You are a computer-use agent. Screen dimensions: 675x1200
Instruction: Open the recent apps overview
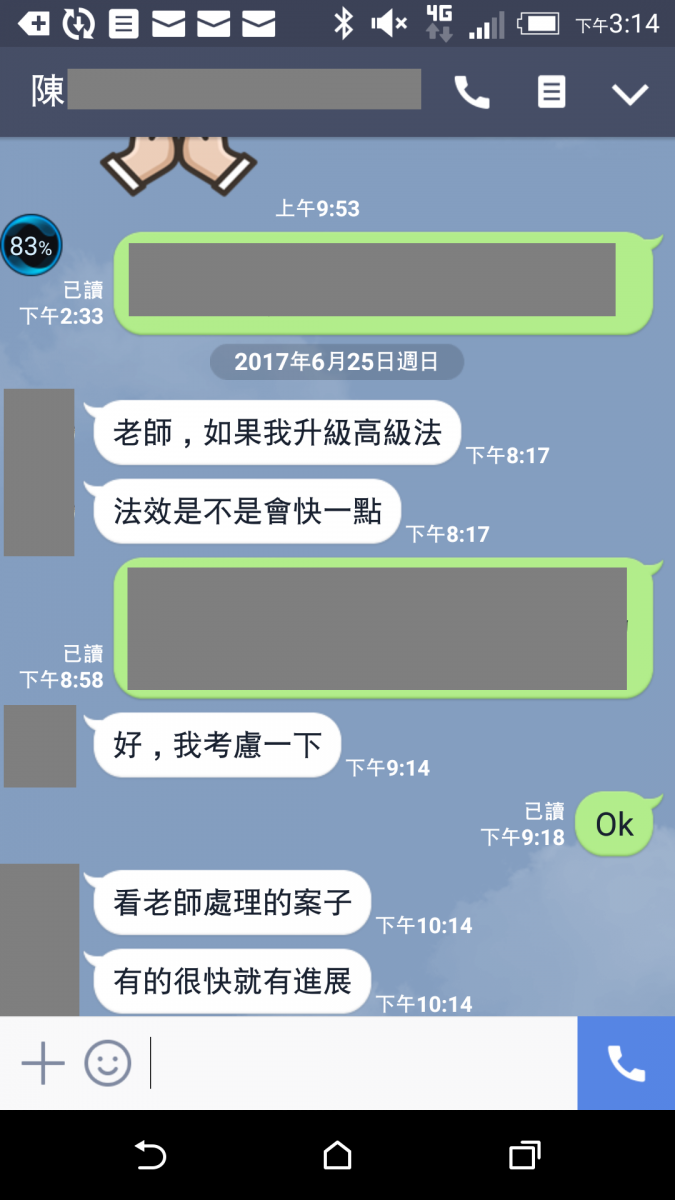[x=524, y=1155]
